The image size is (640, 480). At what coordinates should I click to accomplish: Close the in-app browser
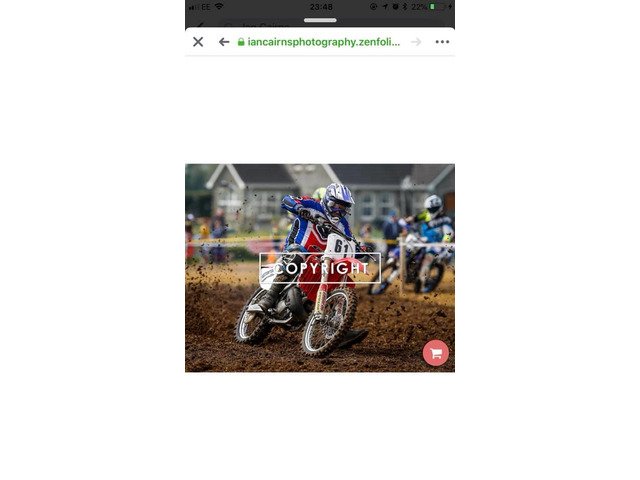point(198,42)
